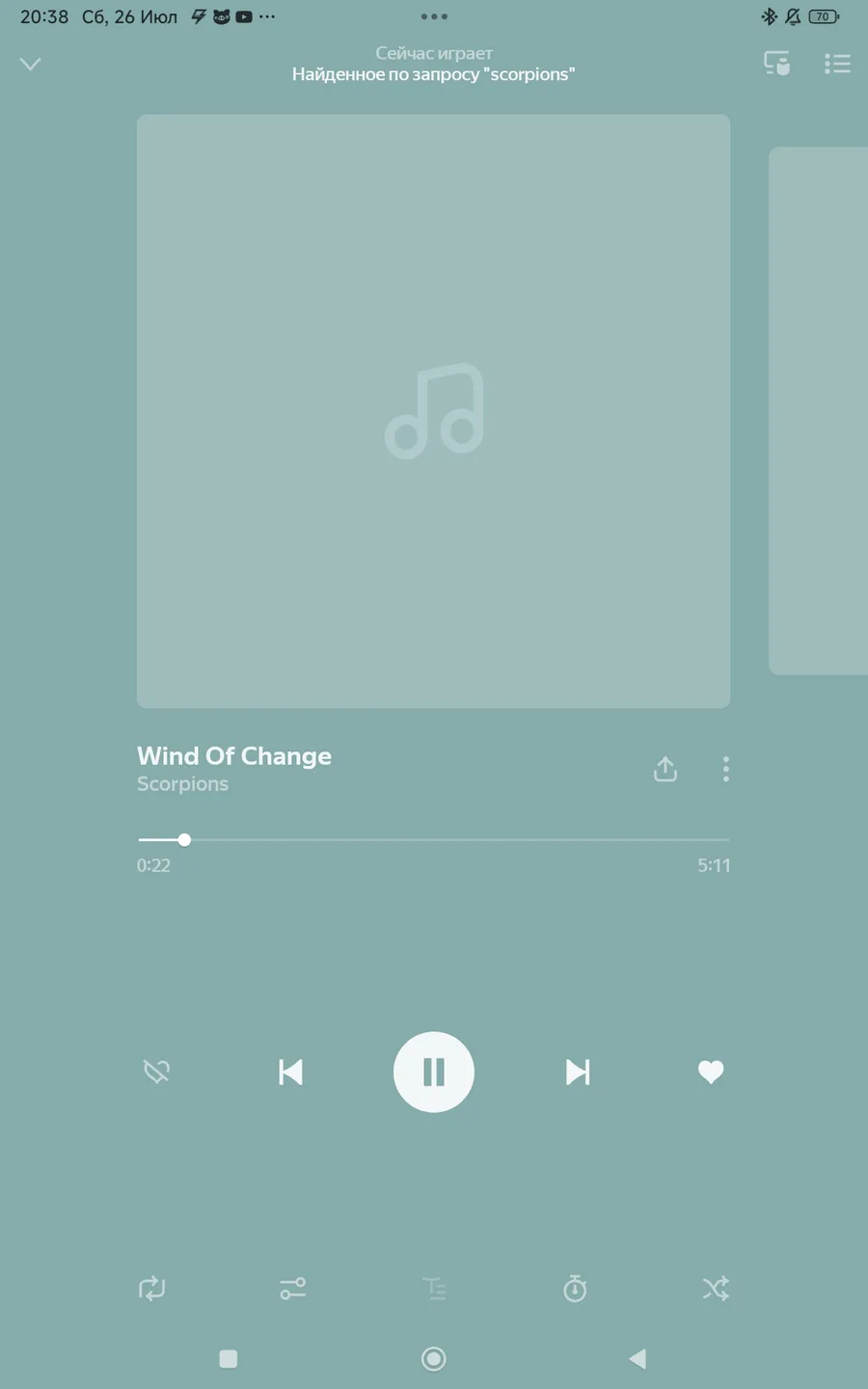Enable shuffle playback
This screenshot has height=1389, width=868.
pos(716,1289)
